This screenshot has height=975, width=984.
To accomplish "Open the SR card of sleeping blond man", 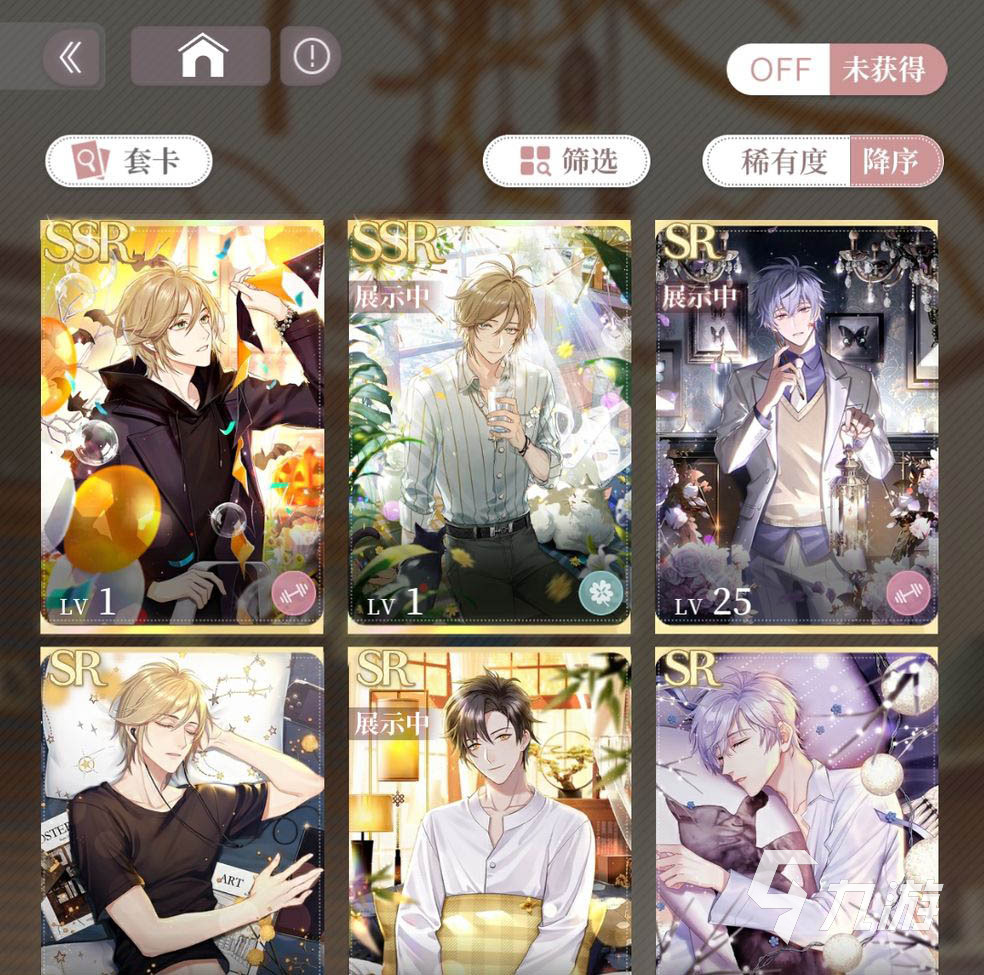I will pyautogui.click(x=182, y=810).
